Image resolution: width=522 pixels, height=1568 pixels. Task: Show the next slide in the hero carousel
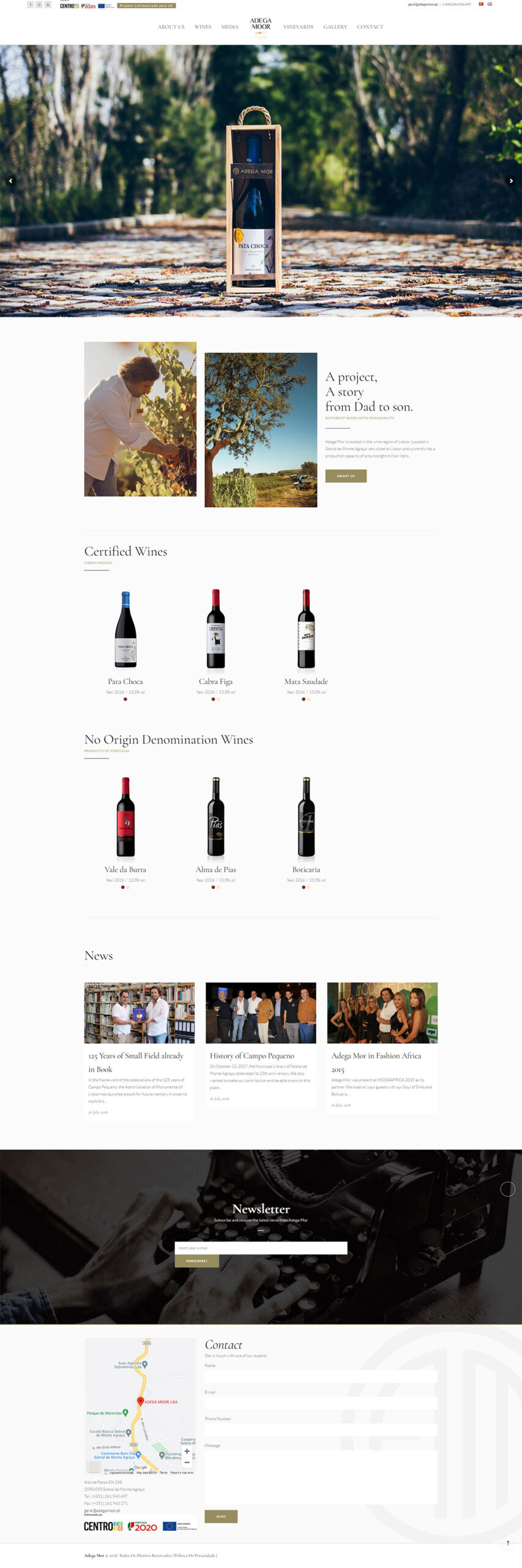[x=511, y=181]
